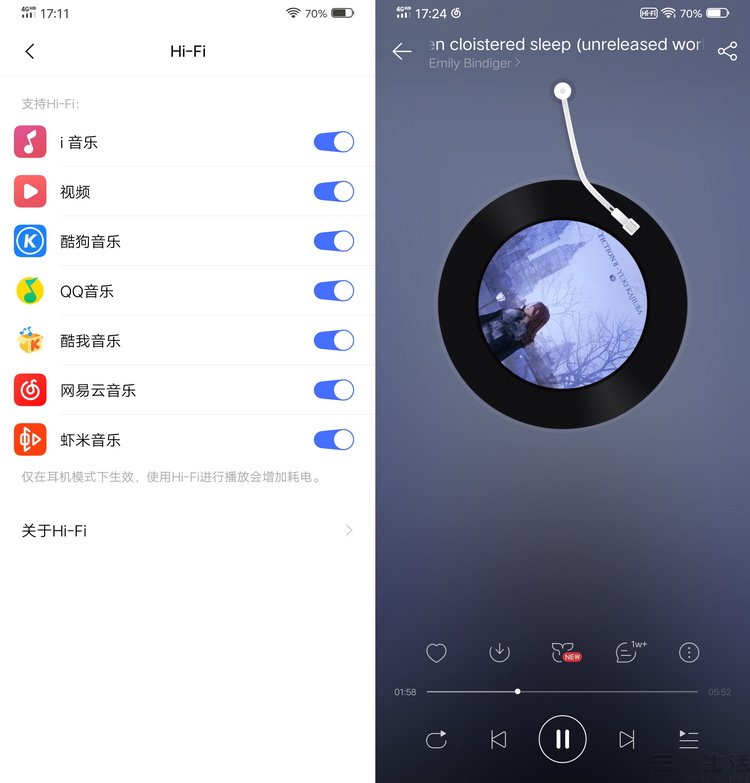Viewport: 750px width, 783px height.
Task: Disable the 虾米音乐 Hi-Fi switch
Action: [334, 439]
